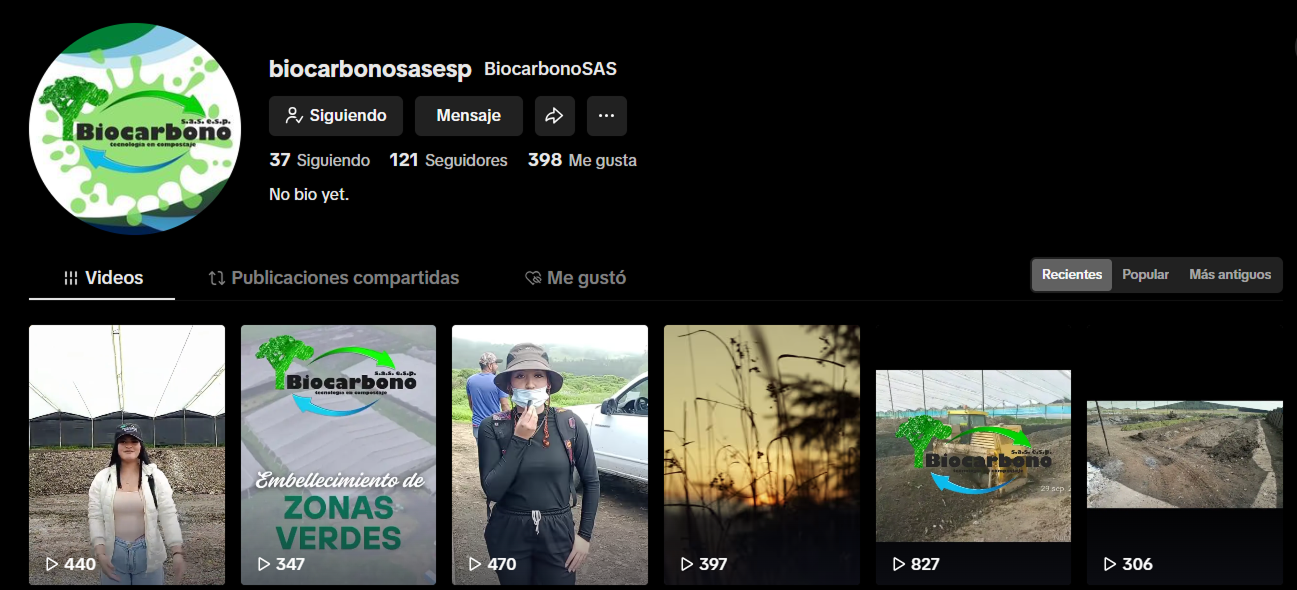Tap the Siguiendo button
The width and height of the screenshot is (1297, 590).
(x=335, y=116)
